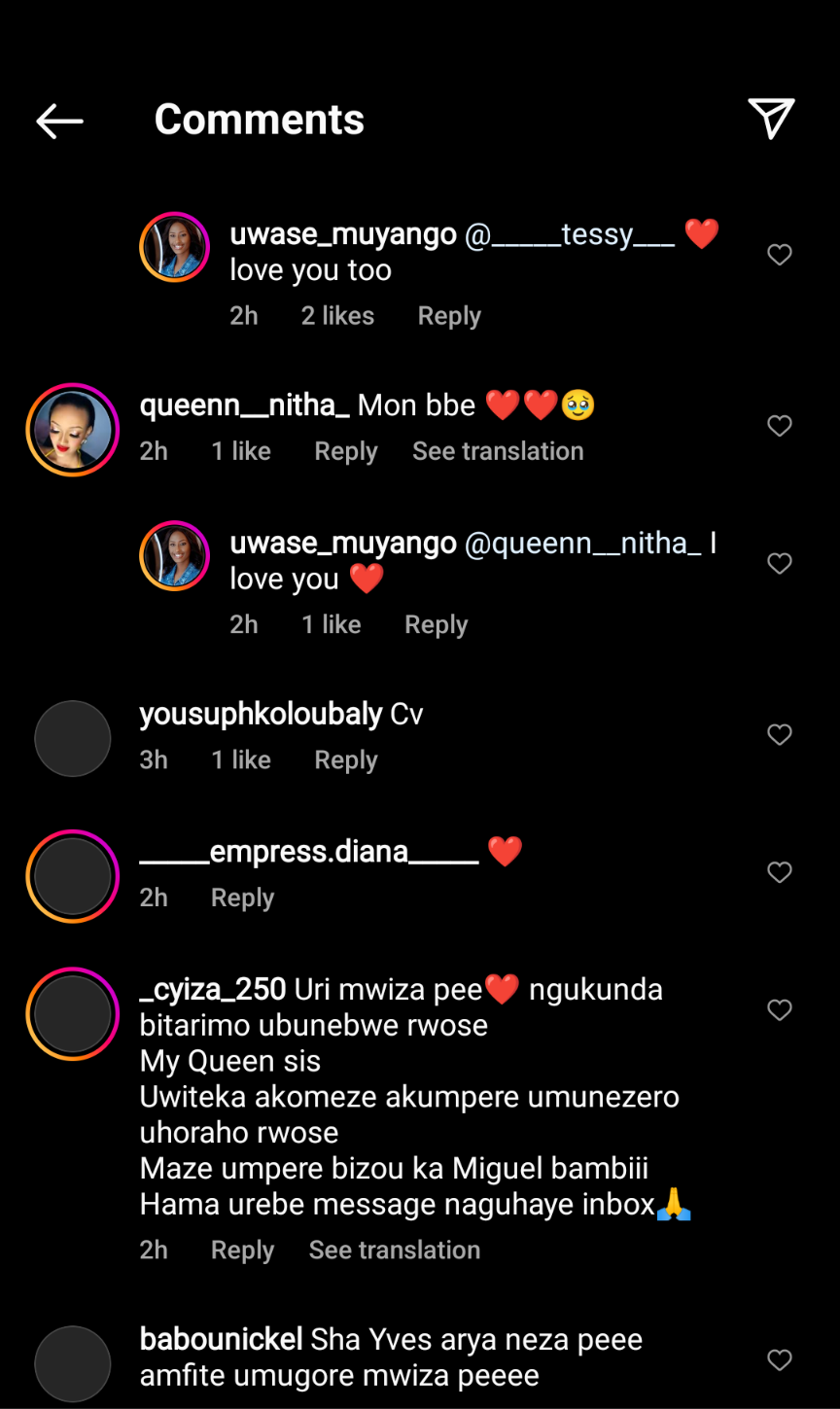Reply to uwase_muyango's "I love you" comment
This screenshot has width=840, height=1409.
click(436, 624)
